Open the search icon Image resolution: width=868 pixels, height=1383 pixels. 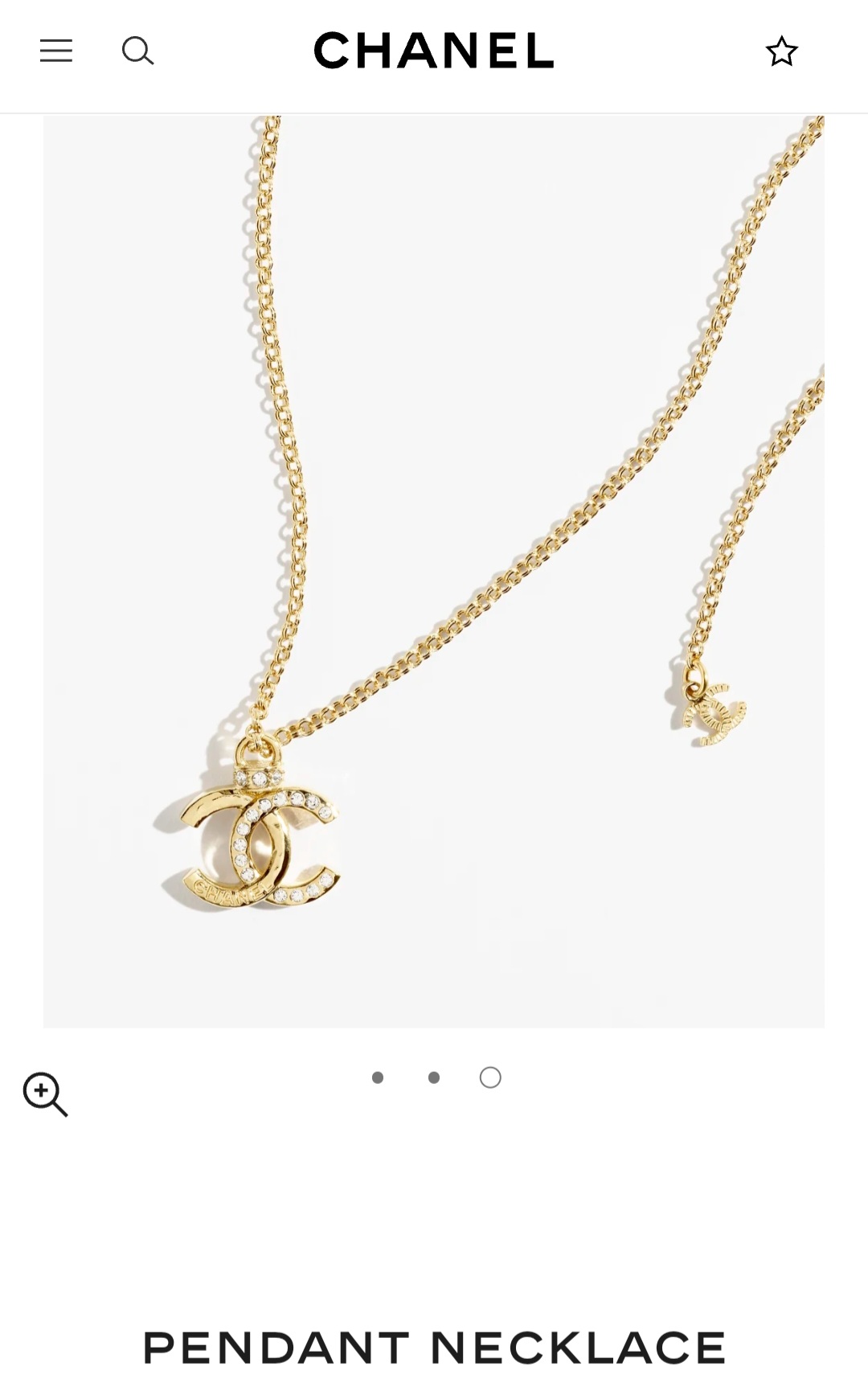tap(137, 51)
